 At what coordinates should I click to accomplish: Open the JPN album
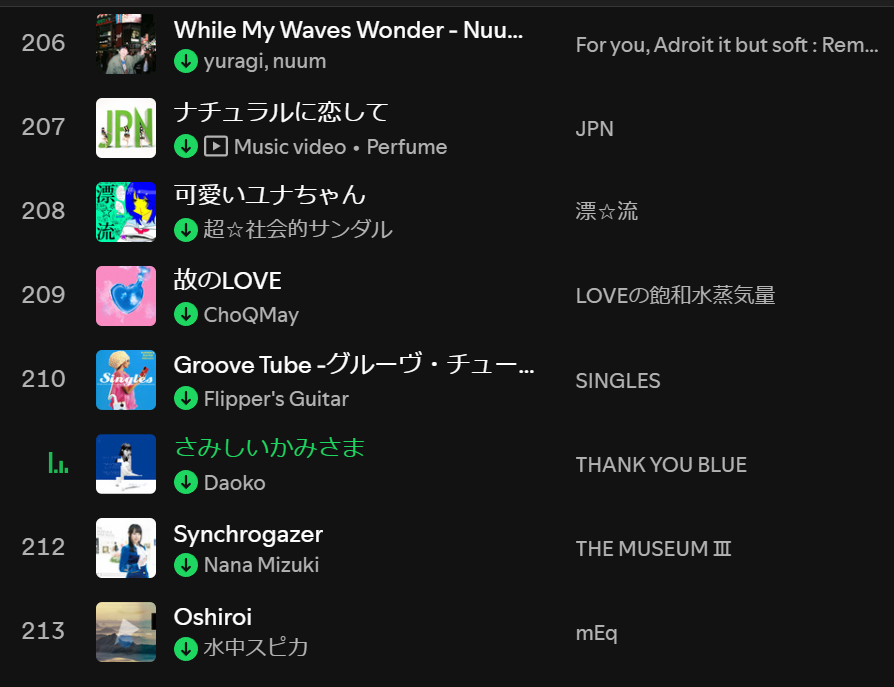pyautogui.click(x=595, y=129)
